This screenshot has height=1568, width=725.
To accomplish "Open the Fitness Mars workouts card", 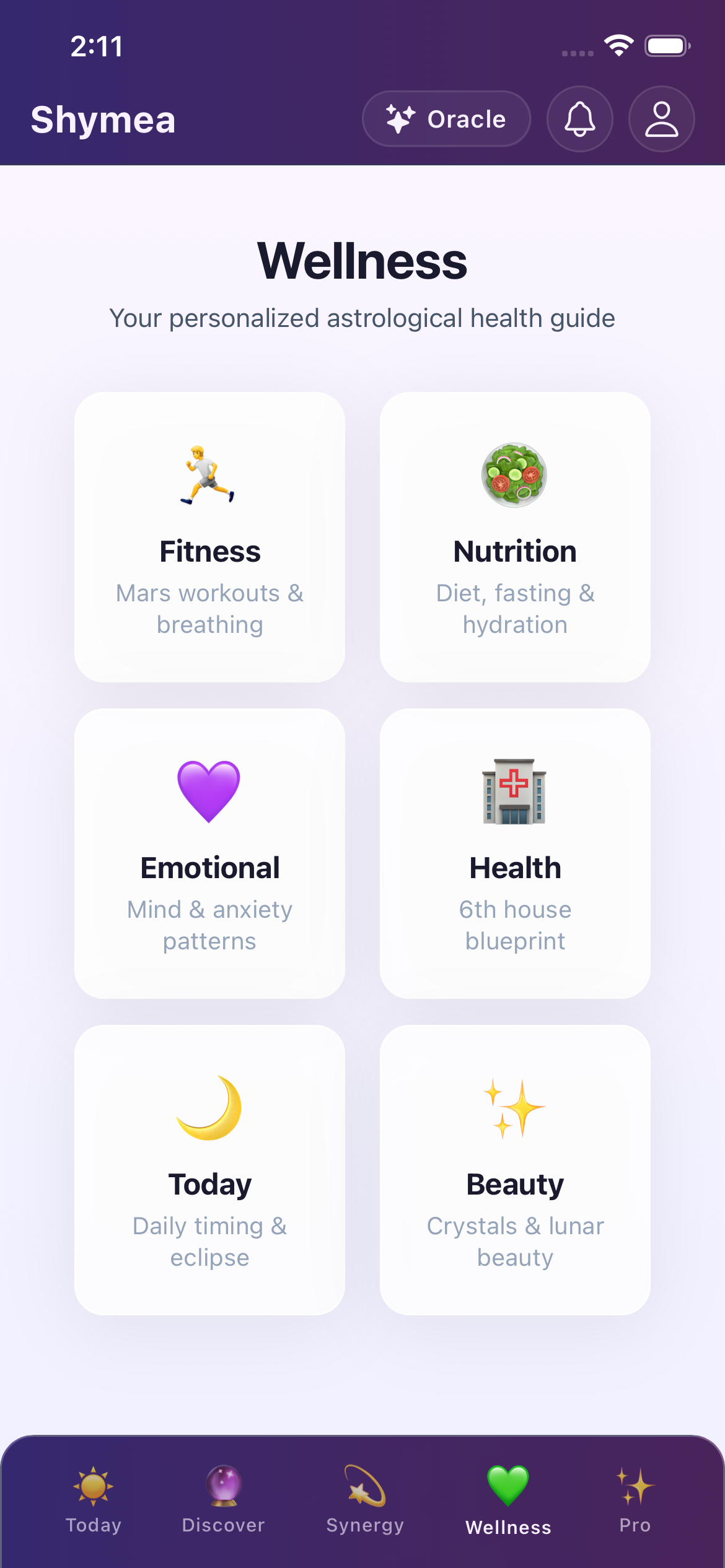I will 209,536.
